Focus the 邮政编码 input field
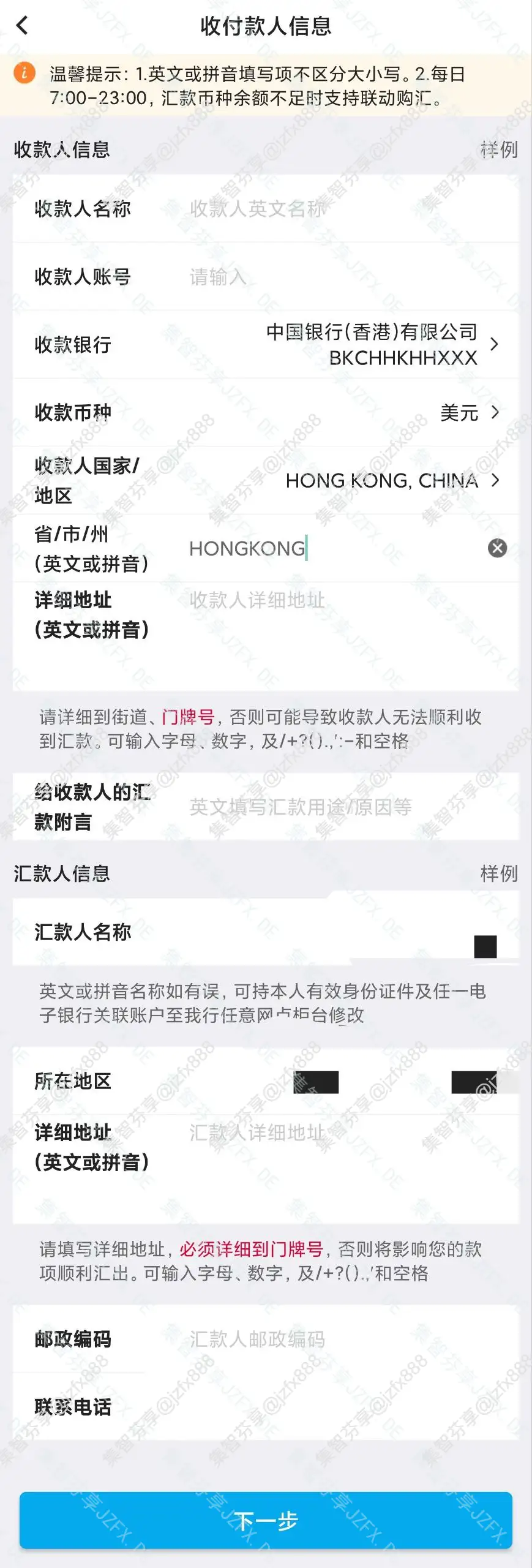The image size is (532, 1568). coord(343,1340)
